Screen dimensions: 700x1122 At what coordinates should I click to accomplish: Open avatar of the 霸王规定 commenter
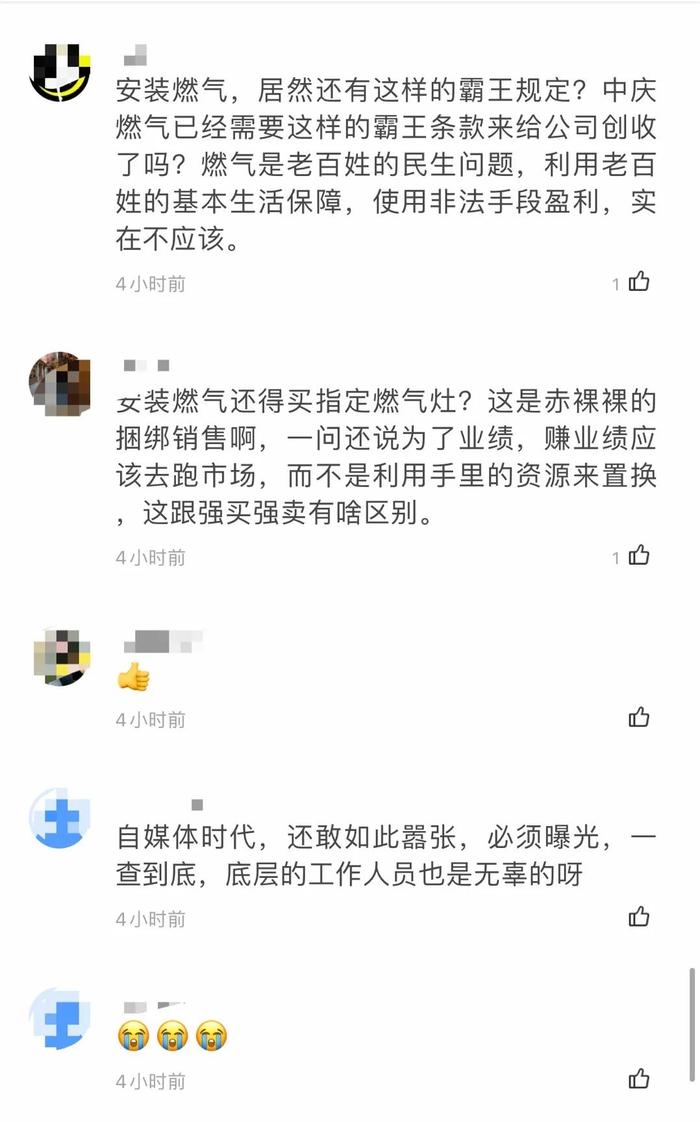(x=60, y=71)
